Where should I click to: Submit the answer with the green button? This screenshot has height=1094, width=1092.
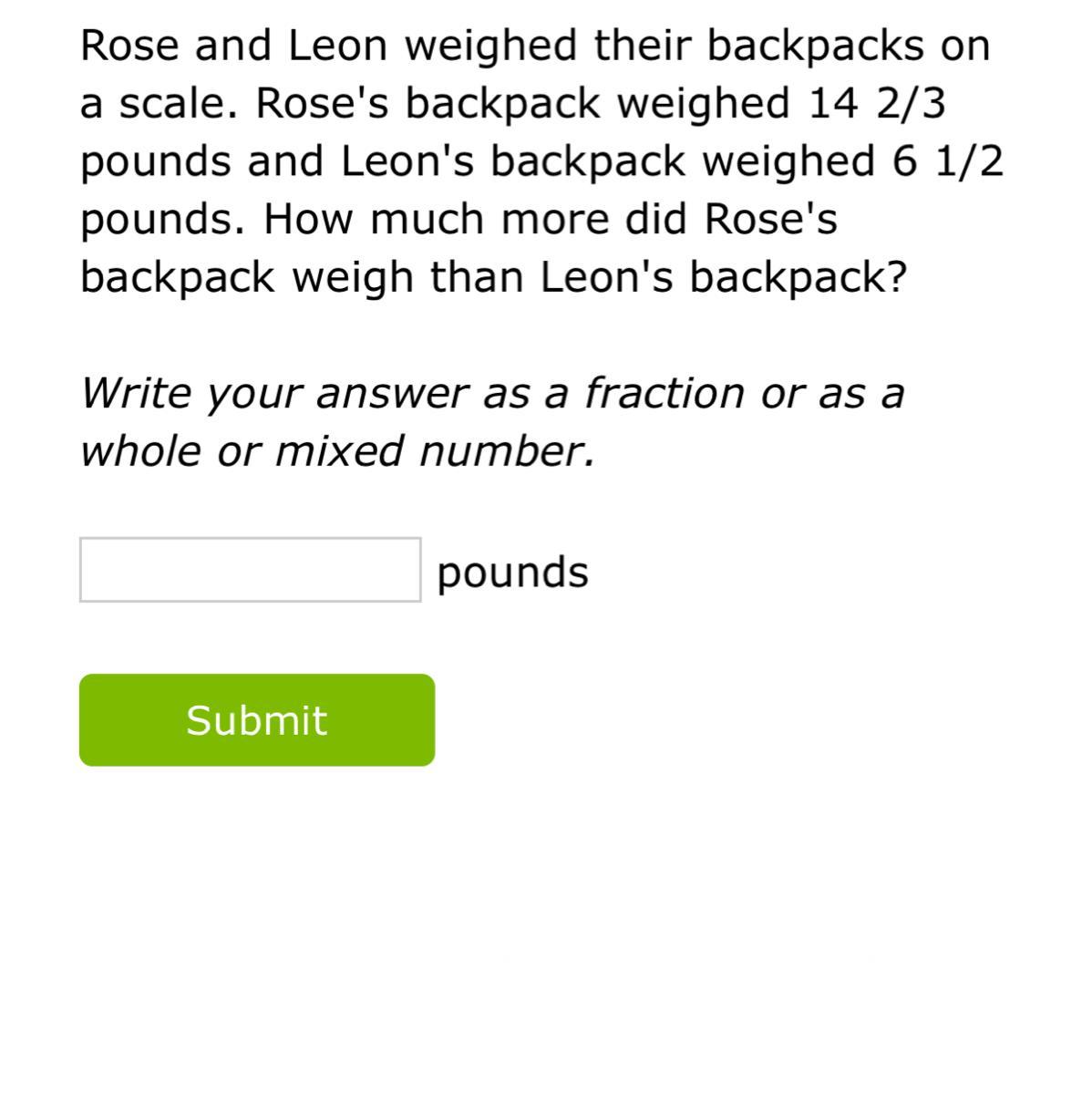coord(256,720)
